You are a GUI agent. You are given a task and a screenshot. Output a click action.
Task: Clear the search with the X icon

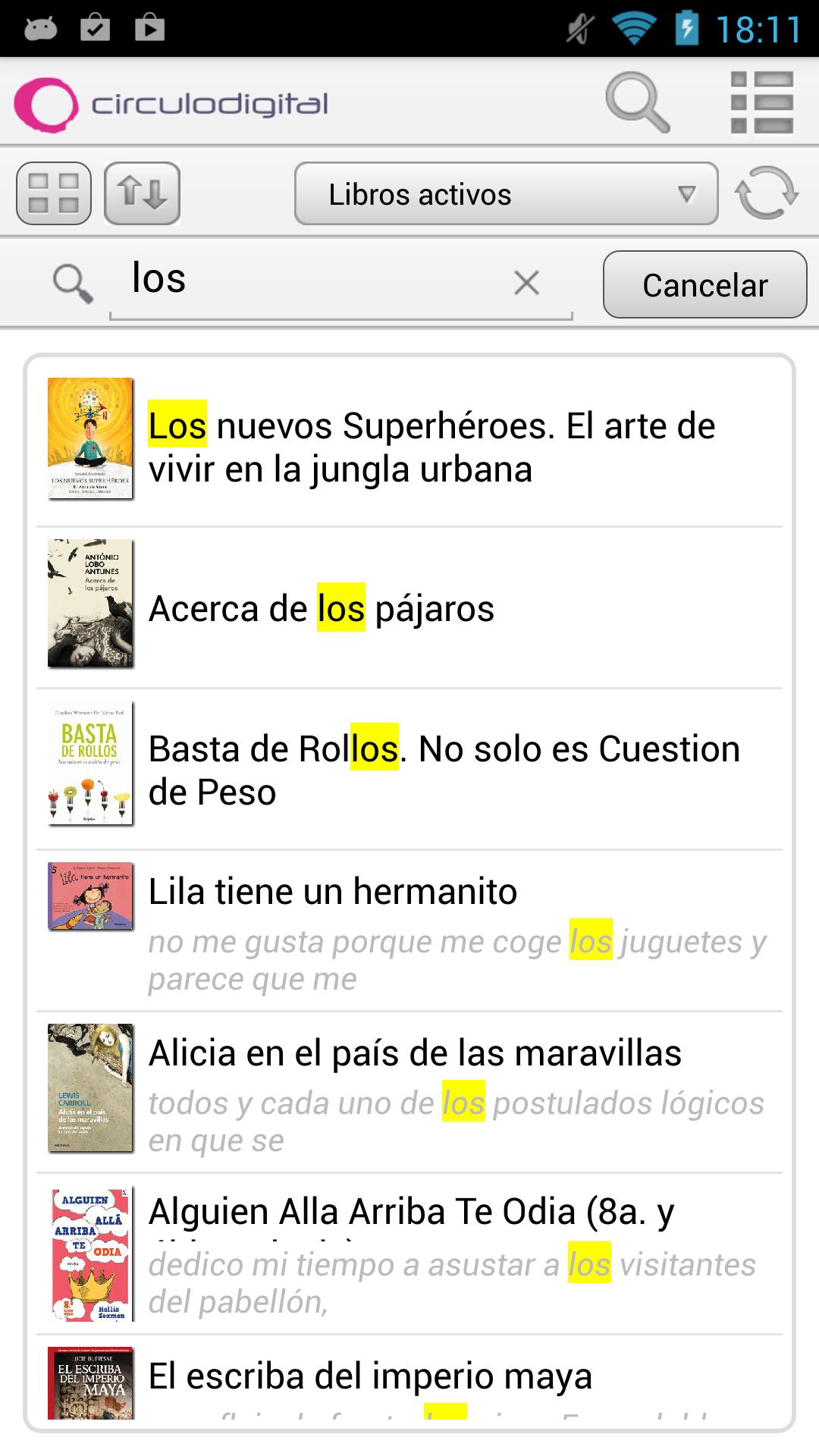[x=526, y=283]
